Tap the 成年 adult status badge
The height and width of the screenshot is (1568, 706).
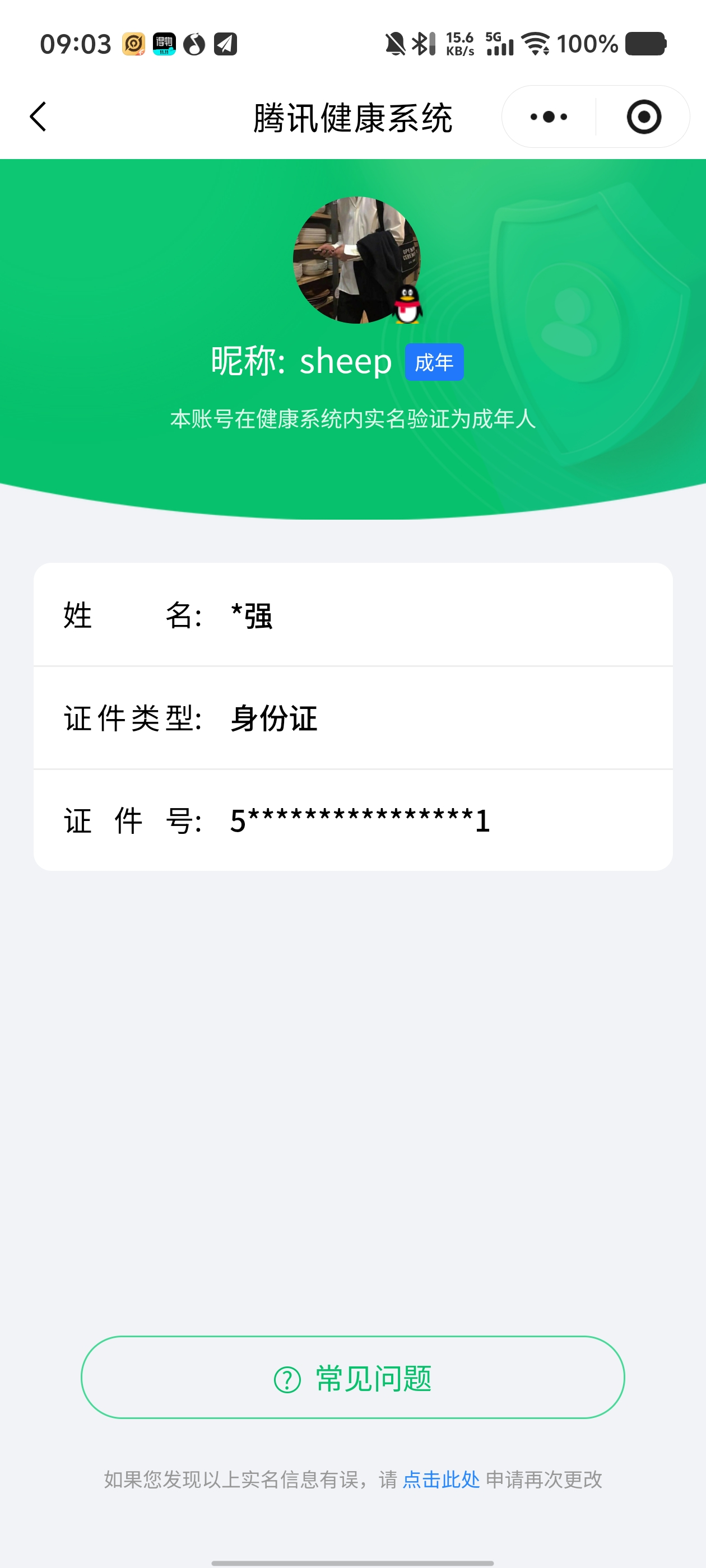[434, 362]
